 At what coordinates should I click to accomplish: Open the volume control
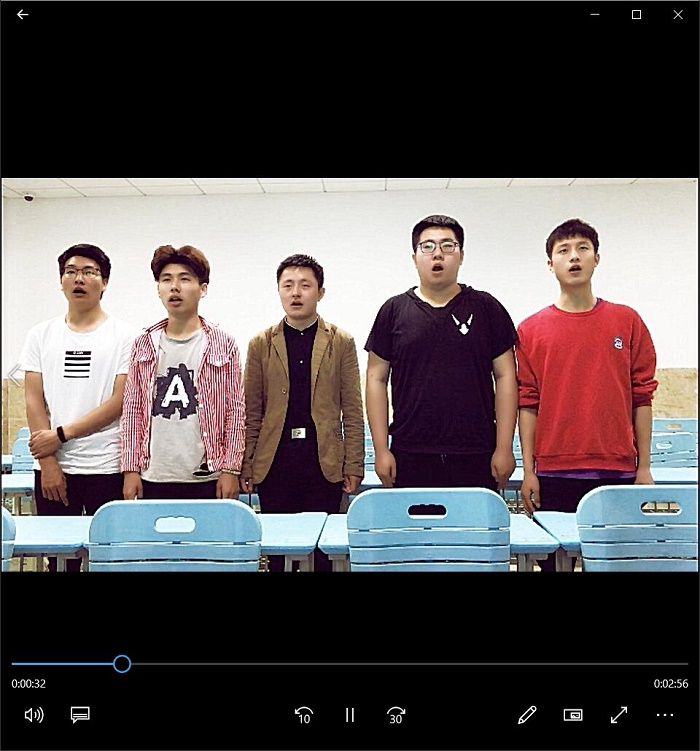tap(34, 715)
